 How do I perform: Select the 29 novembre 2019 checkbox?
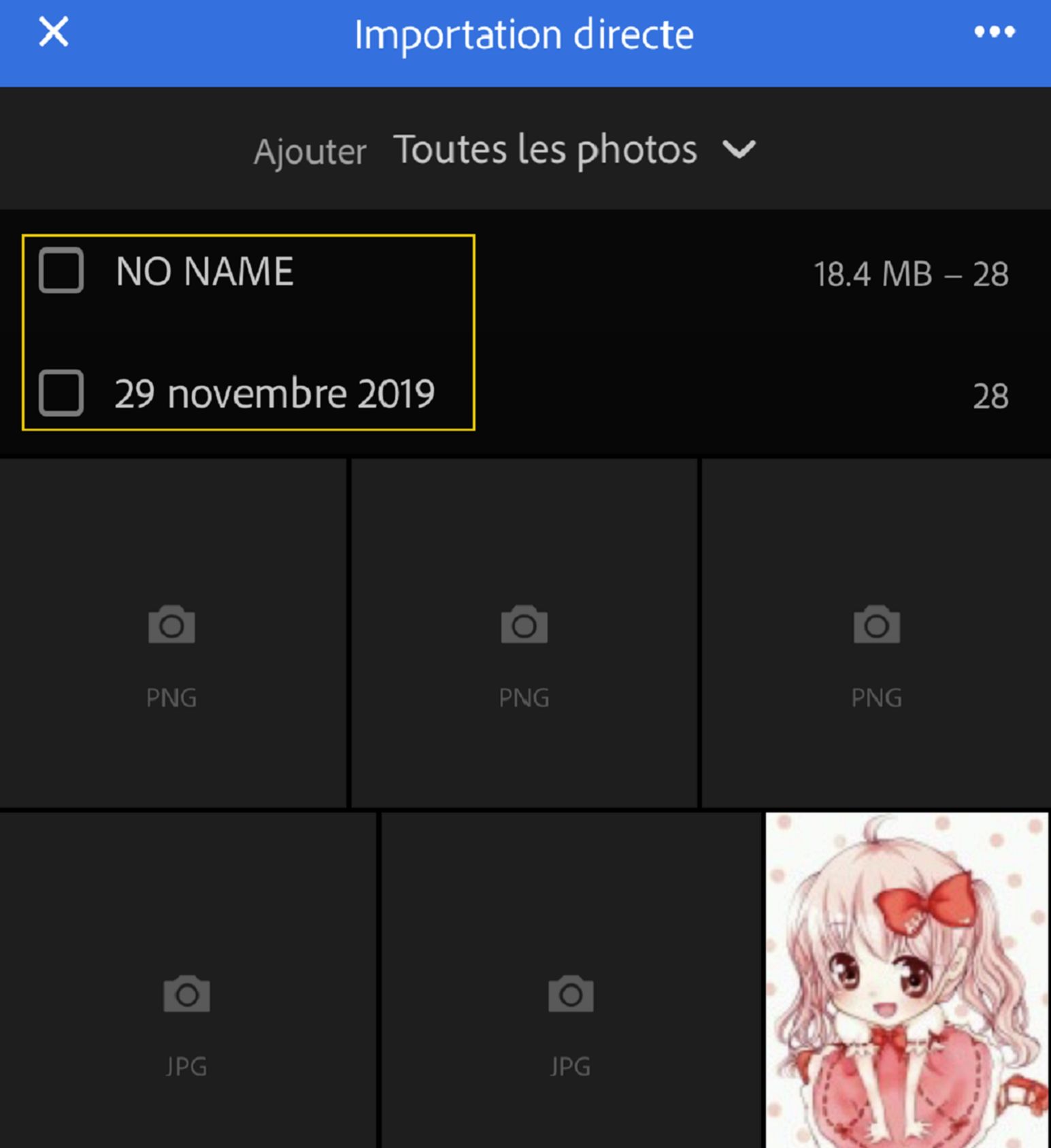tap(61, 393)
